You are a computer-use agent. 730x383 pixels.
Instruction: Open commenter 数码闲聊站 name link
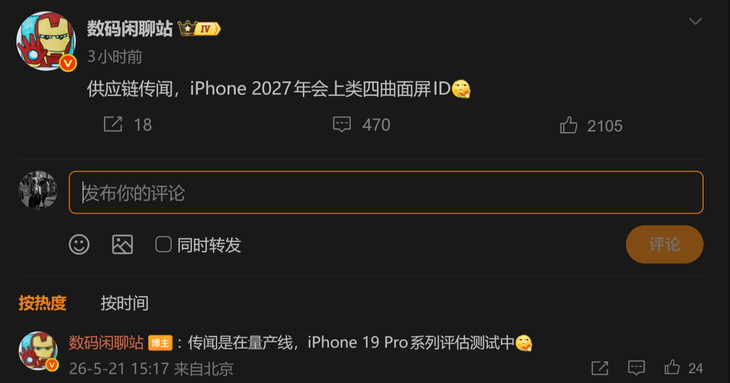click(106, 343)
